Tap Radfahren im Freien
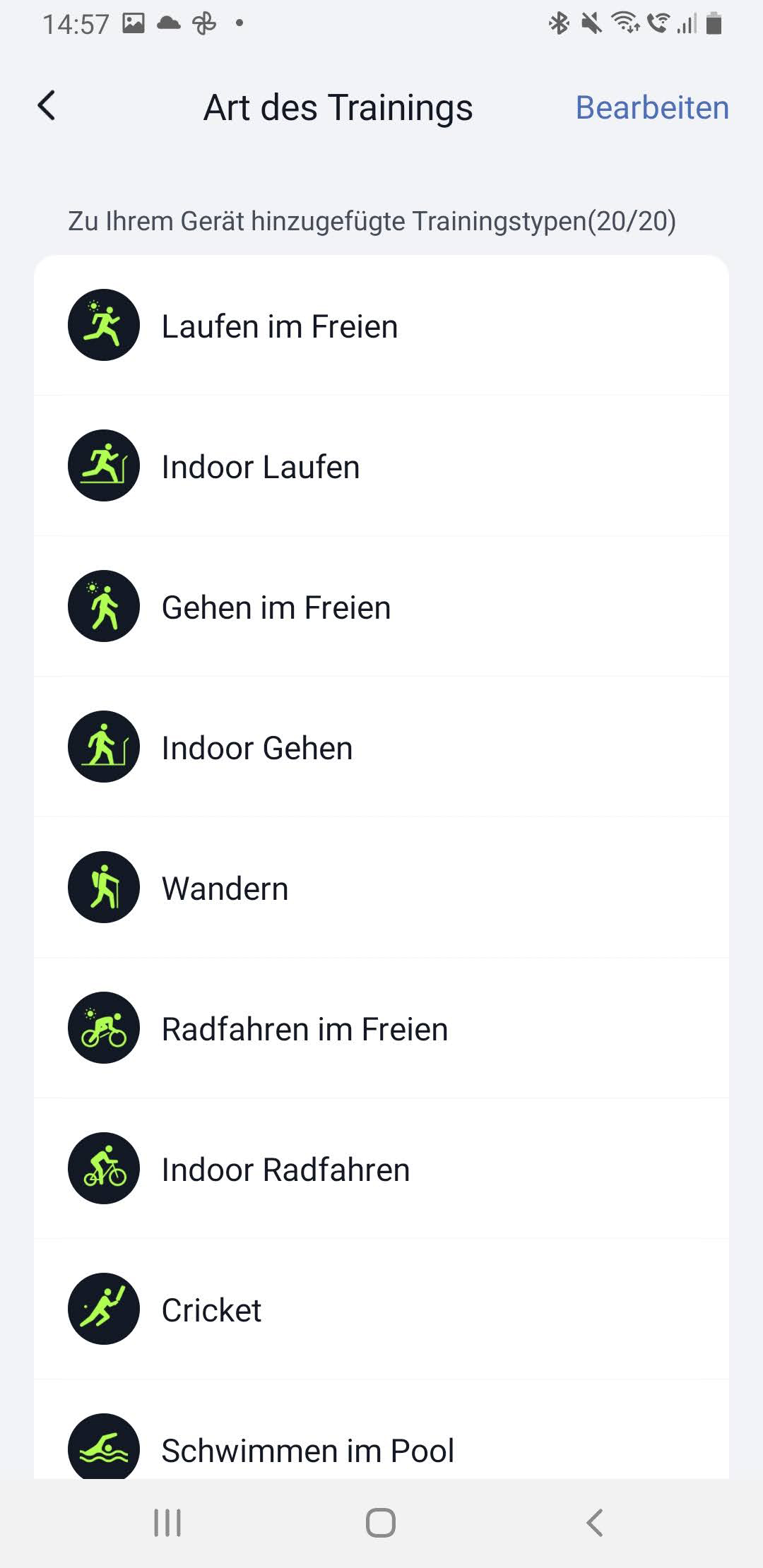763x1568 pixels. [381, 1028]
